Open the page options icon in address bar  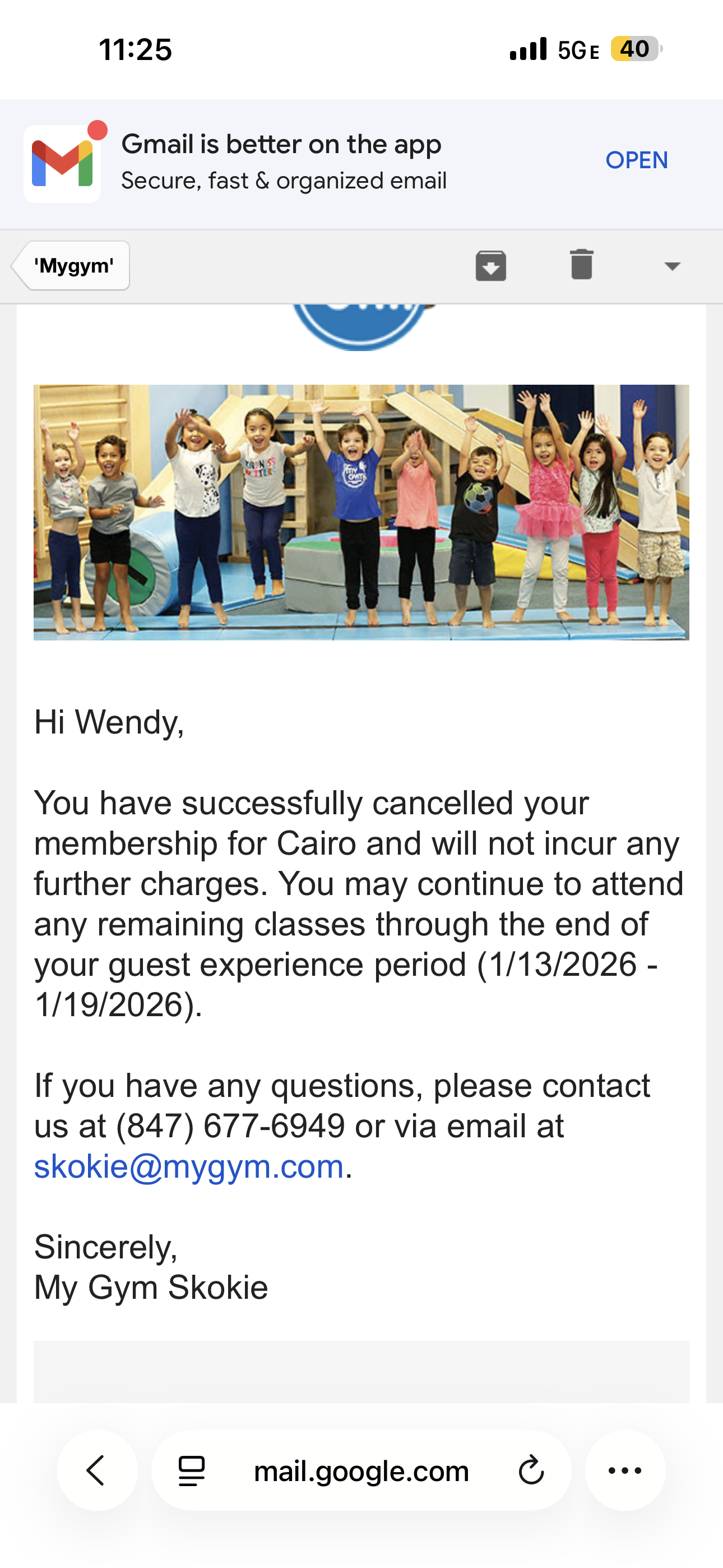click(x=191, y=1470)
